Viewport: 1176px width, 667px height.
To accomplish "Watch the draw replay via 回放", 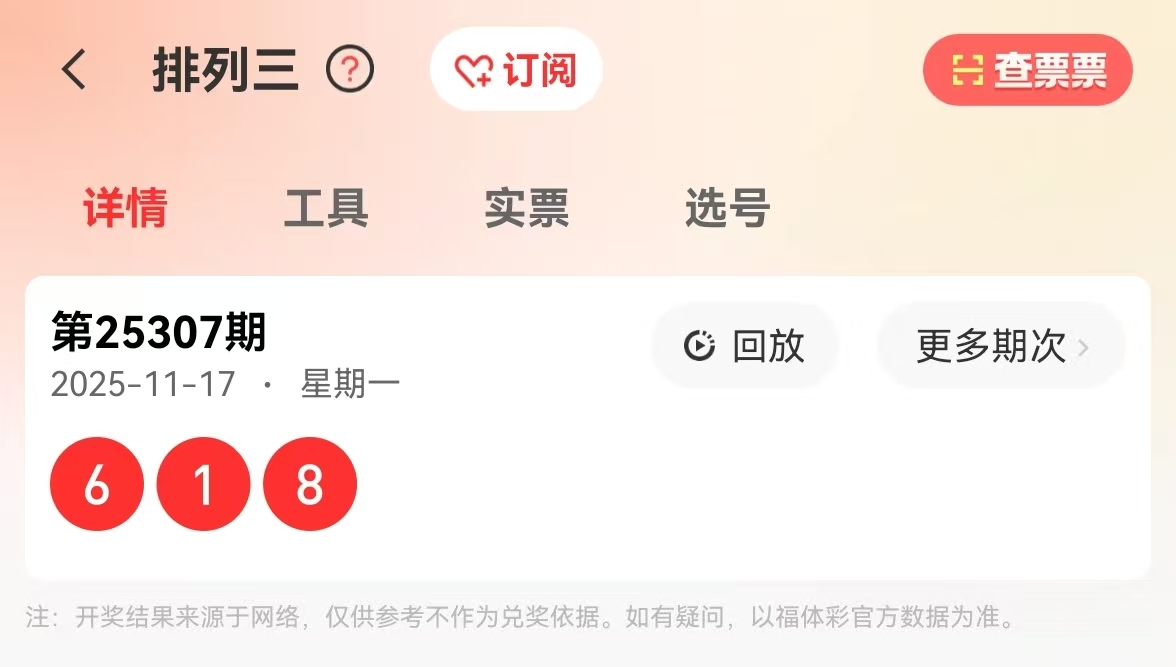I will click(745, 346).
